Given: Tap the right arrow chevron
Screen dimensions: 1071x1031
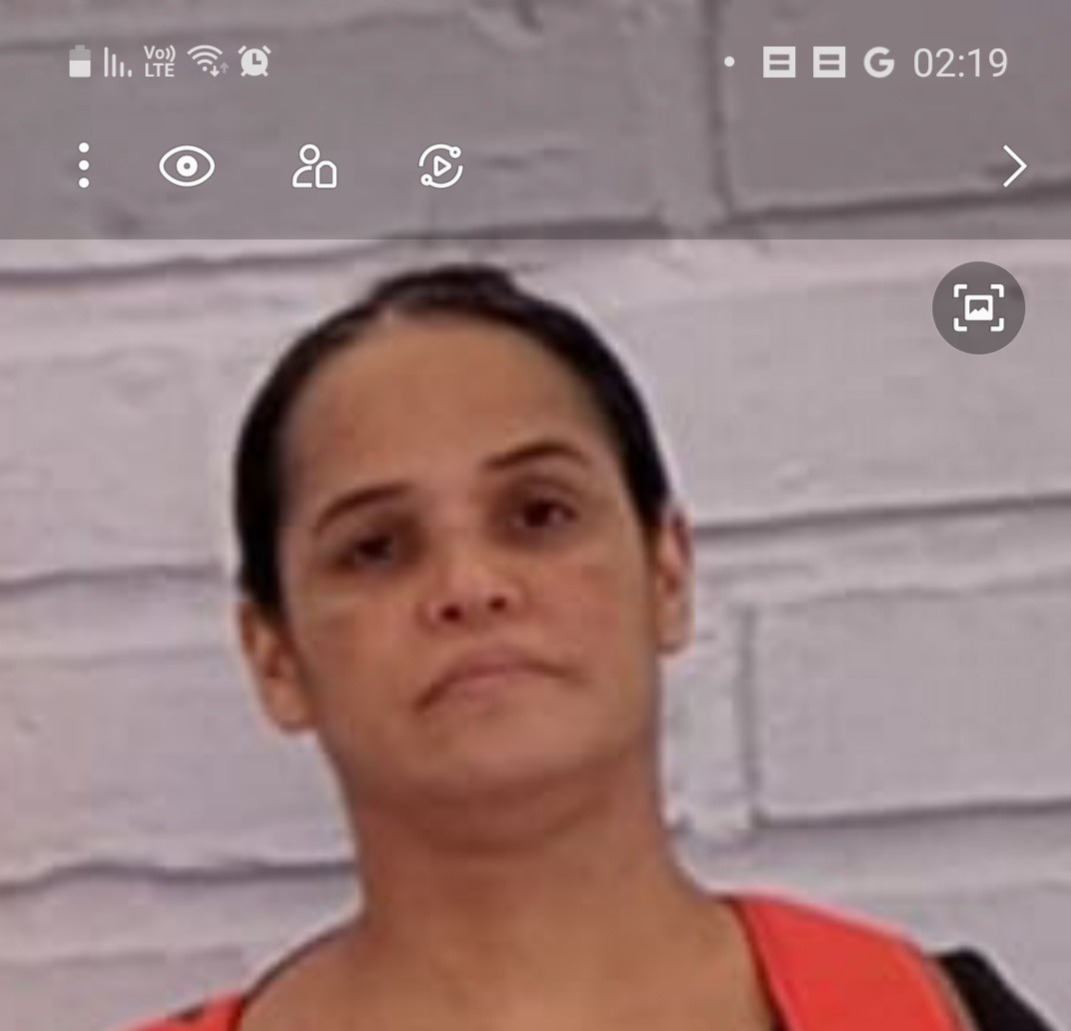Looking at the screenshot, I should 1014,167.
